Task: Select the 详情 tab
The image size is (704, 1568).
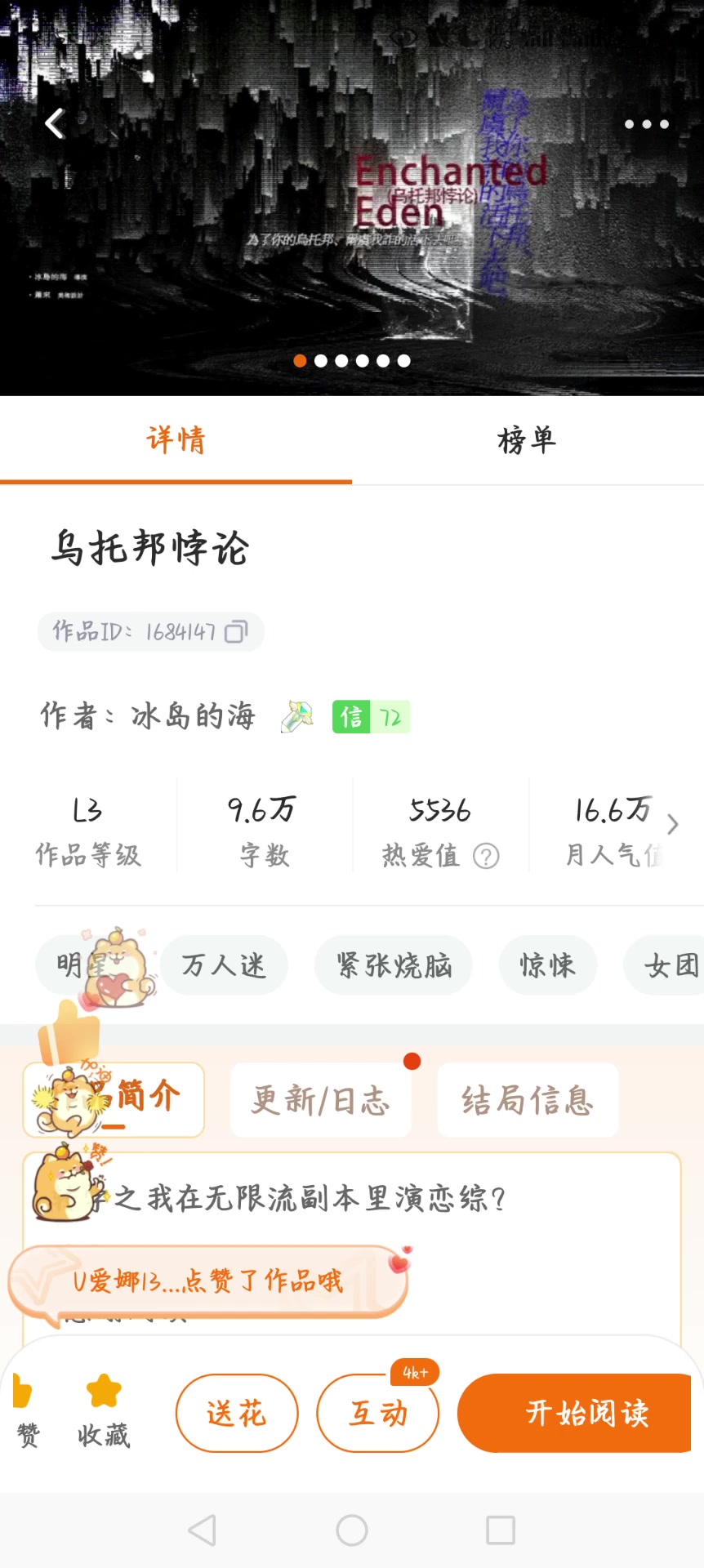Action: [x=176, y=441]
